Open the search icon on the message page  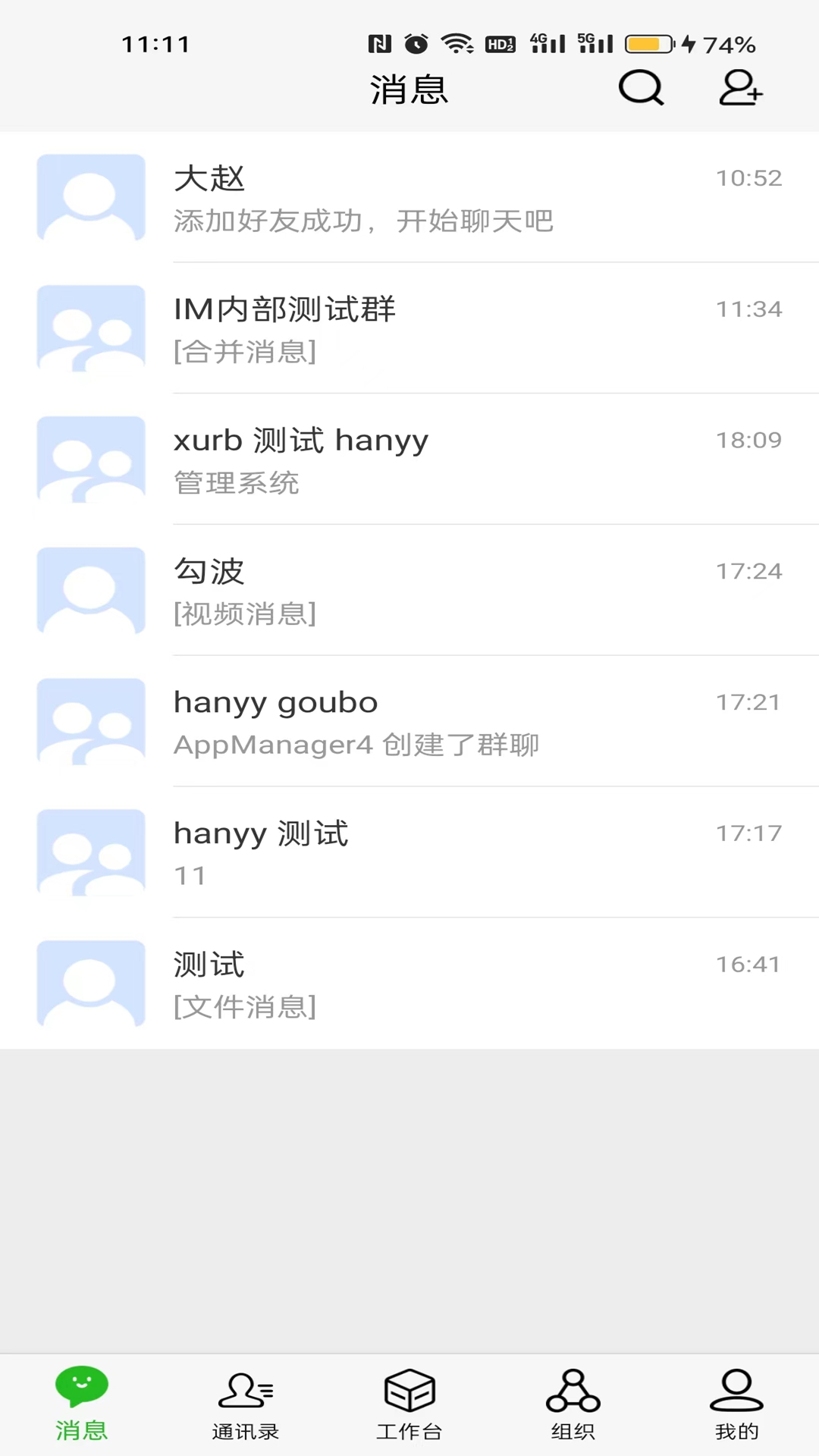click(x=641, y=89)
